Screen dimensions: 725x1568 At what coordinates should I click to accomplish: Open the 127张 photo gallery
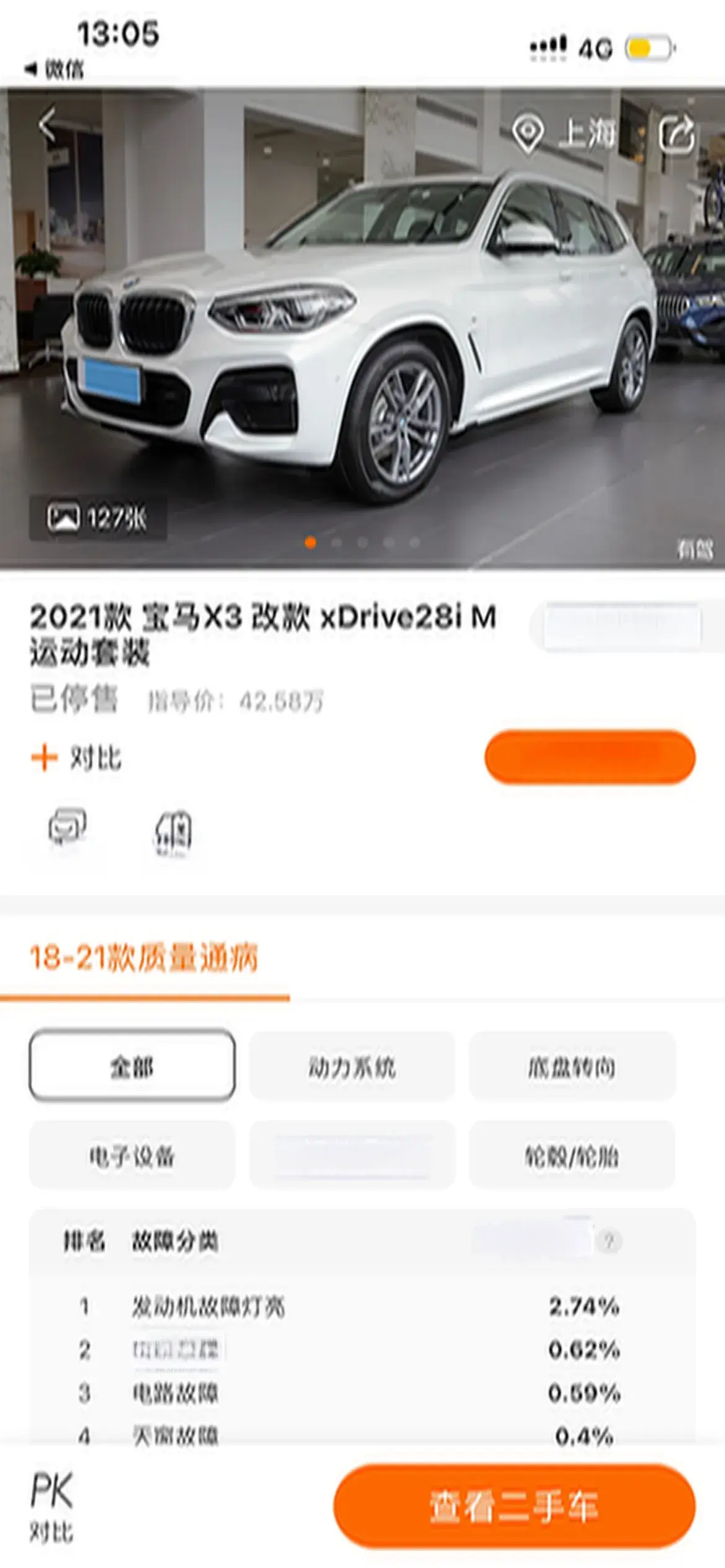pos(98,518)
